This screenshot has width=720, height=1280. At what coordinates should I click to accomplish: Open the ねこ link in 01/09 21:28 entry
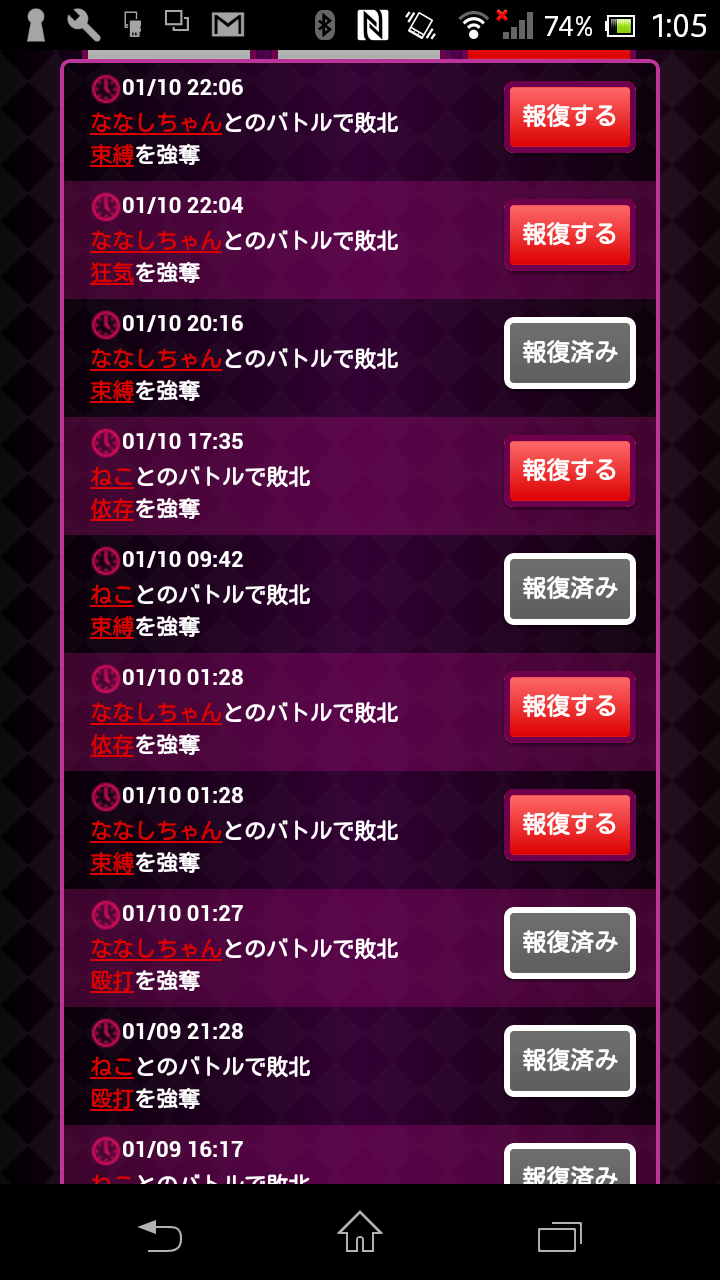point(112,1067)
